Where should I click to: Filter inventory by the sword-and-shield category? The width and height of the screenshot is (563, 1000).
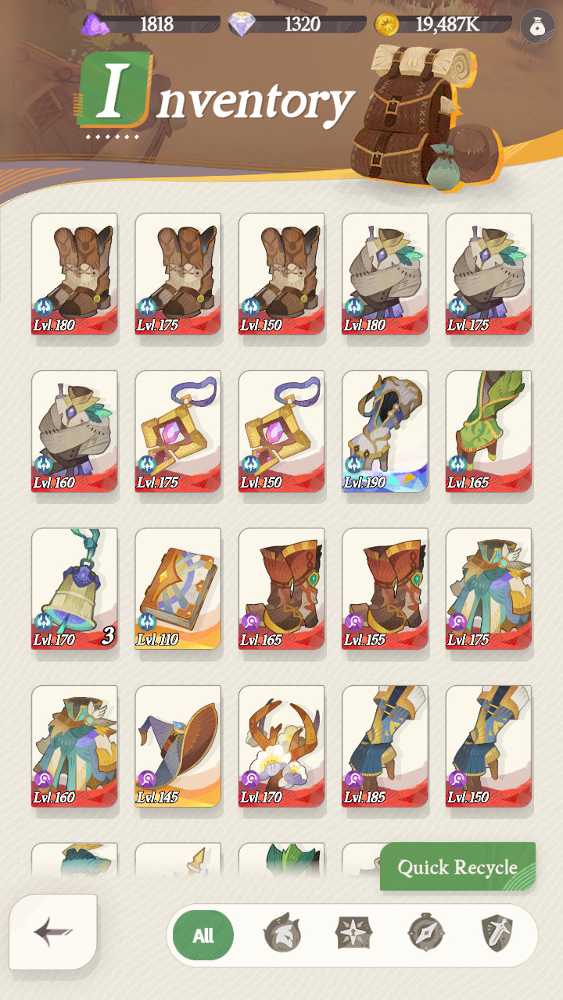tap(500, 936)
